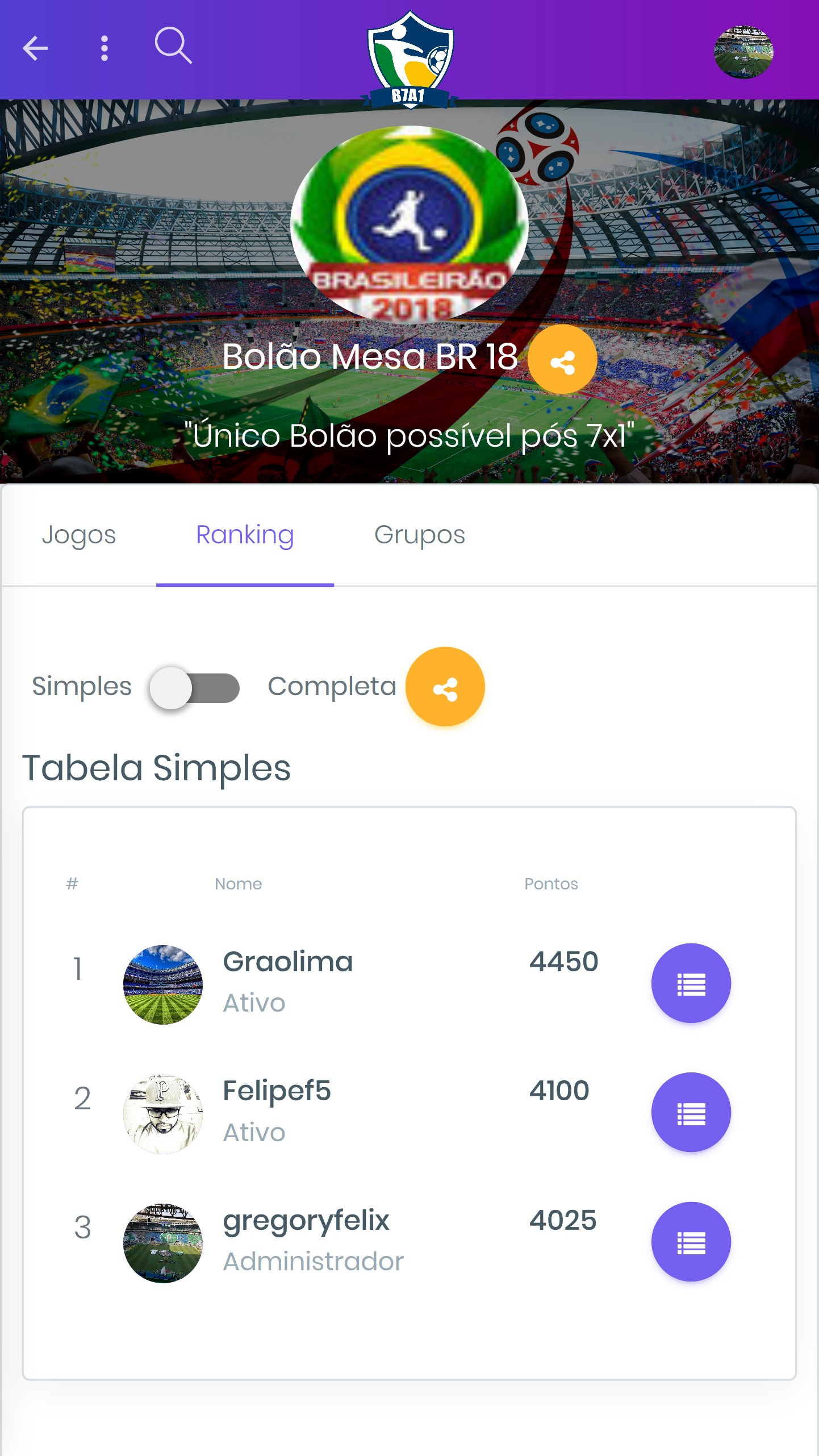Toggle between Simples and Completa table
Viewport: 819px width, 1456px height.
194,688
